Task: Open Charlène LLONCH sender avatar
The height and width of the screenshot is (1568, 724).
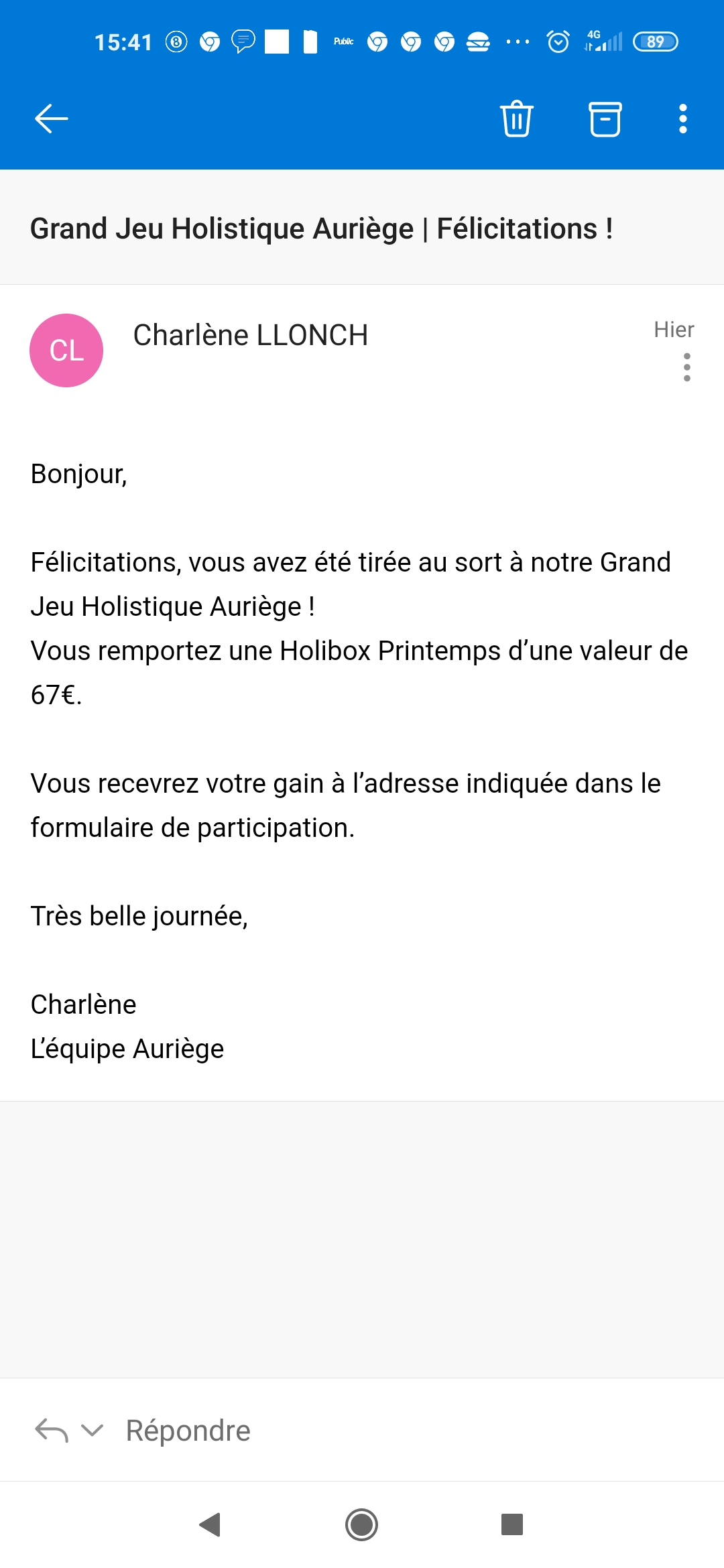Action: (x=66, y=350)
